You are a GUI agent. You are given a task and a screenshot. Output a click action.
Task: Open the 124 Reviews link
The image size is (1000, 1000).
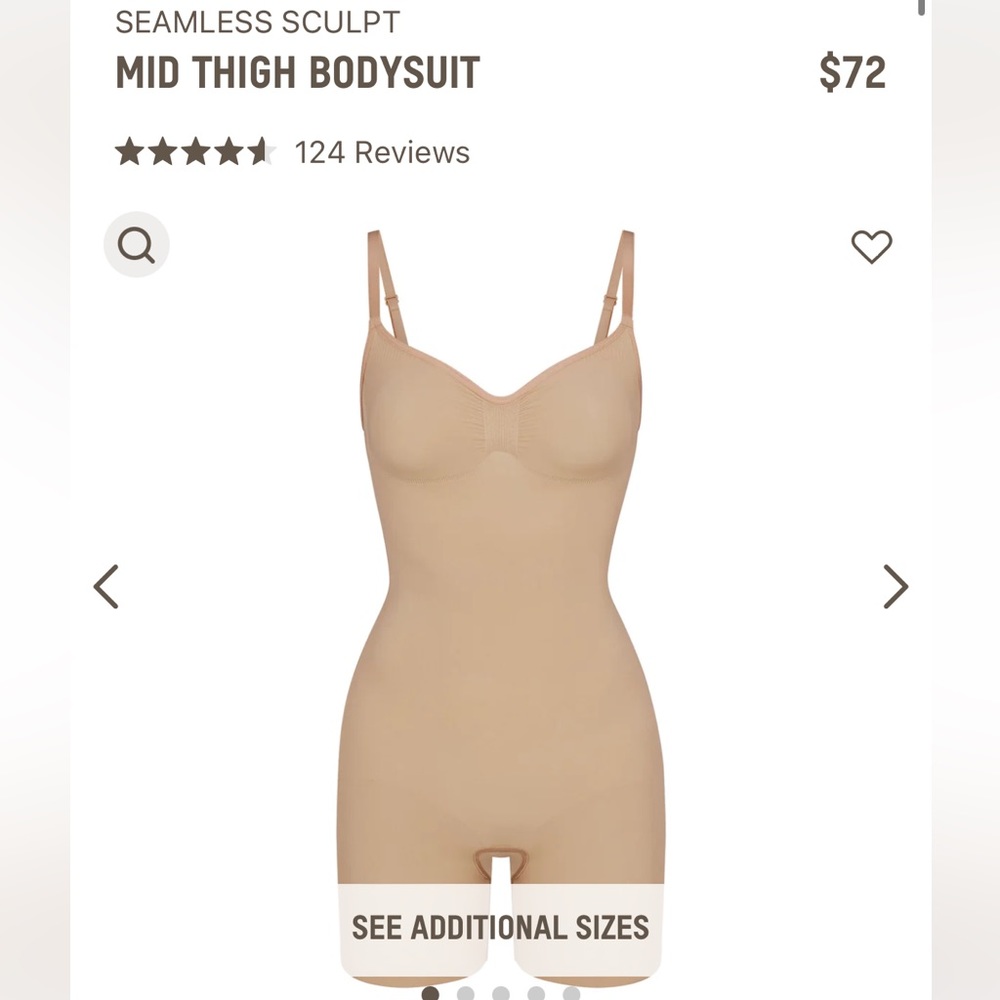(381, 153)
